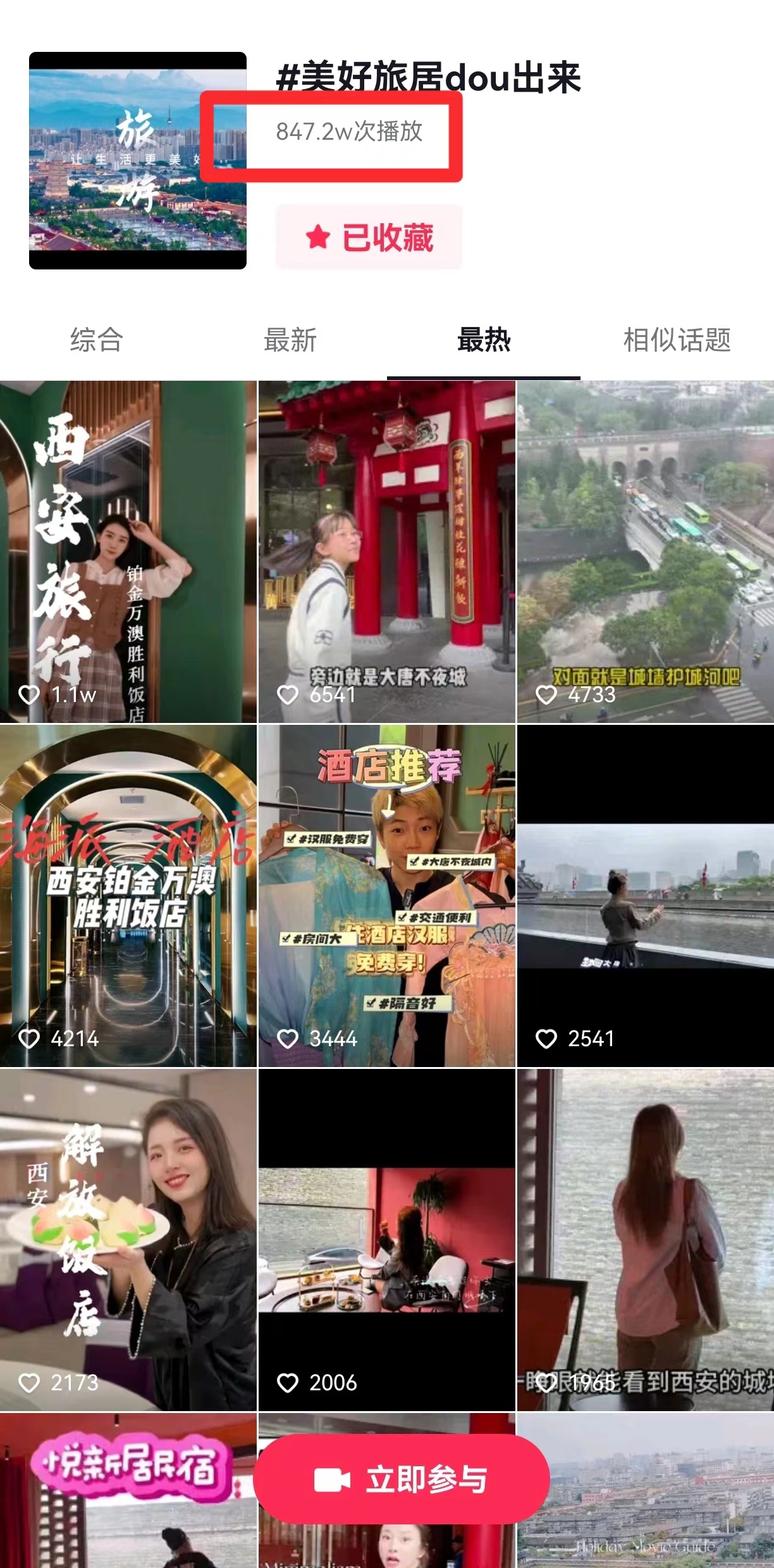Switch to the 综合 tab

point(96,340)
